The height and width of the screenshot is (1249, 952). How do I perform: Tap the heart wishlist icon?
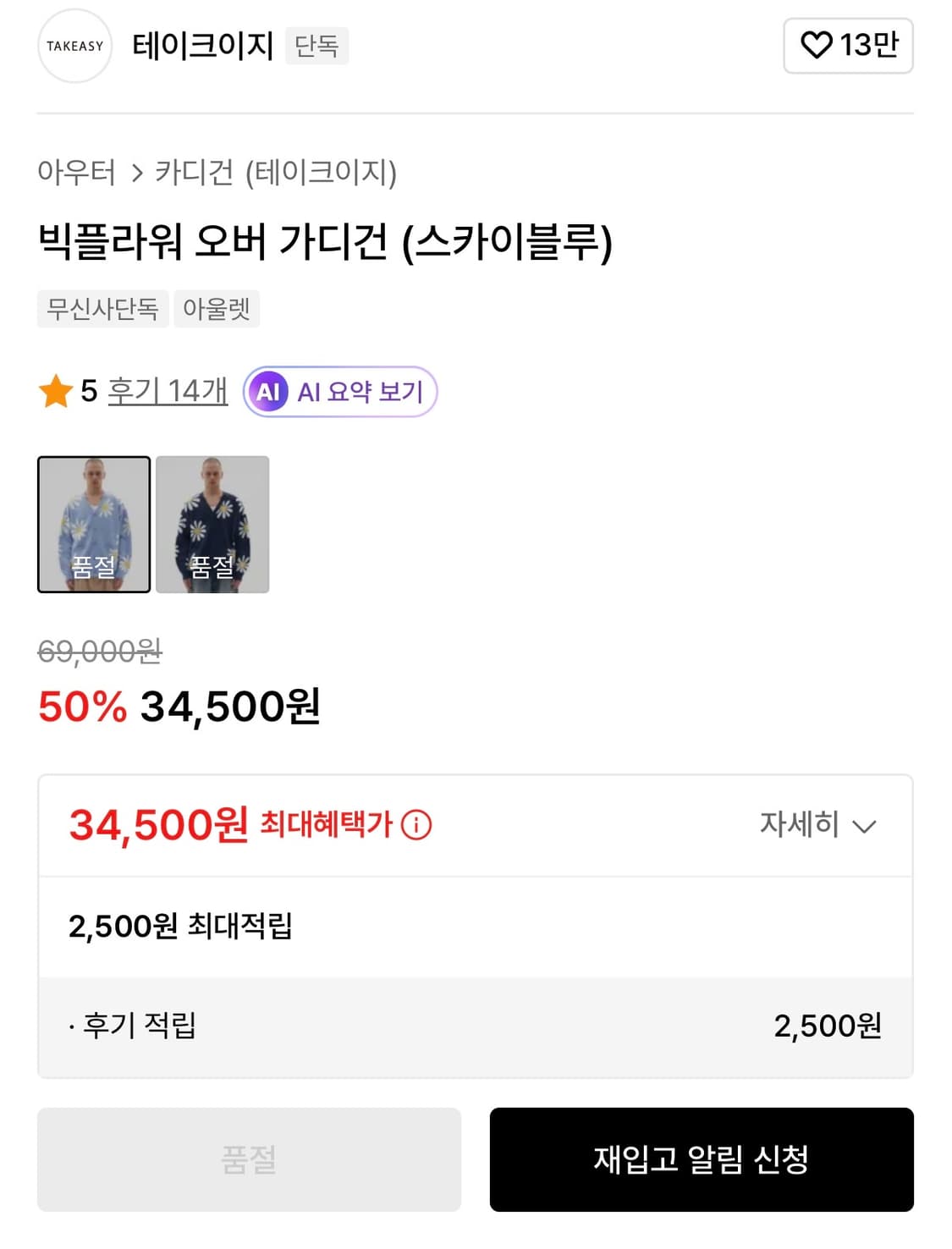pyautogui.click(x=817, y=46)
